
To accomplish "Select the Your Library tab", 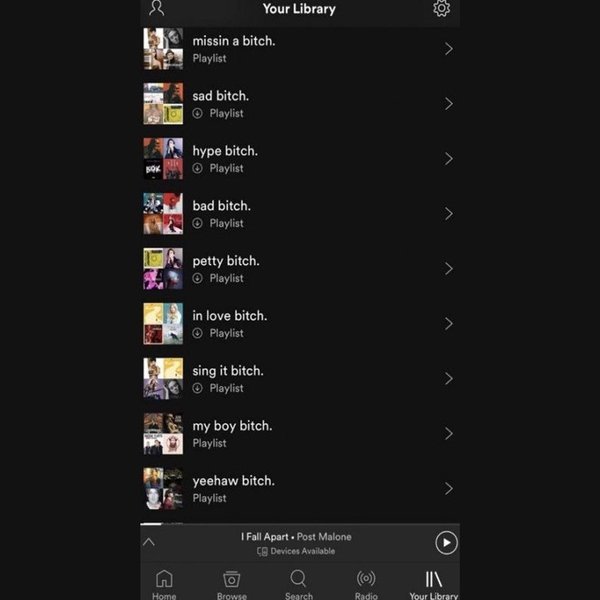I will [x=433, y=584].
